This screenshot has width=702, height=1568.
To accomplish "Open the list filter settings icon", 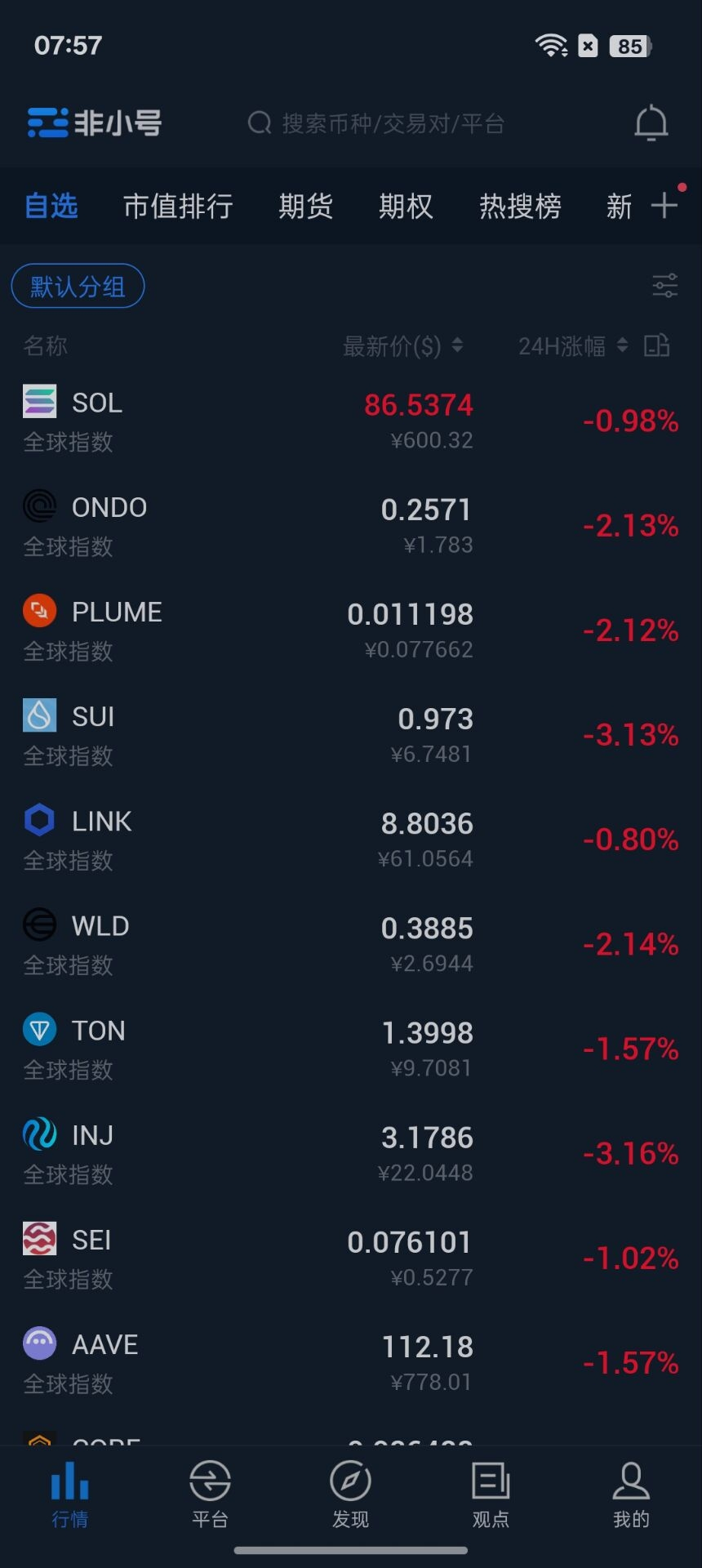I will [x=664, y=286].
